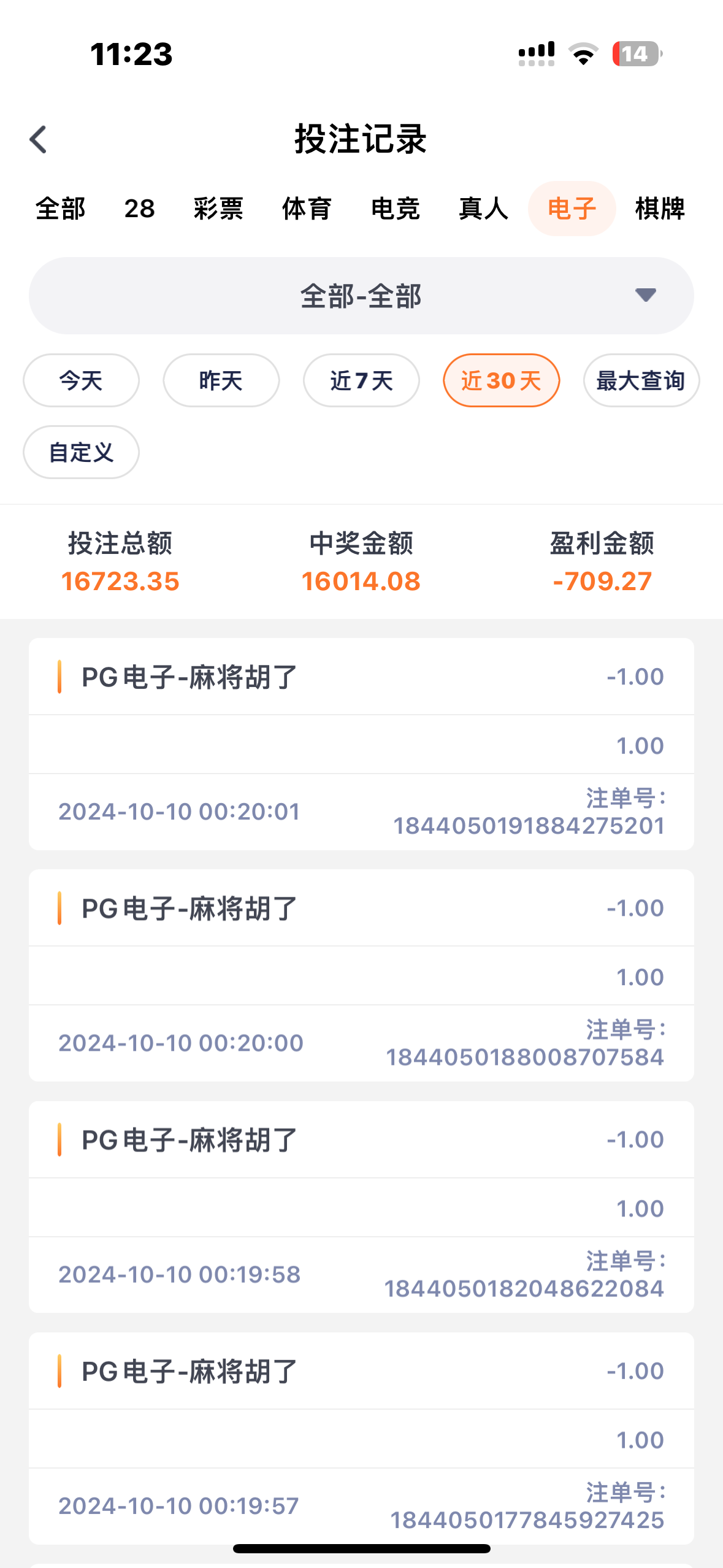The image size is (723, 1568).
Task: Switch to the 全部 category tab
Action: click(x=60, y=209)
